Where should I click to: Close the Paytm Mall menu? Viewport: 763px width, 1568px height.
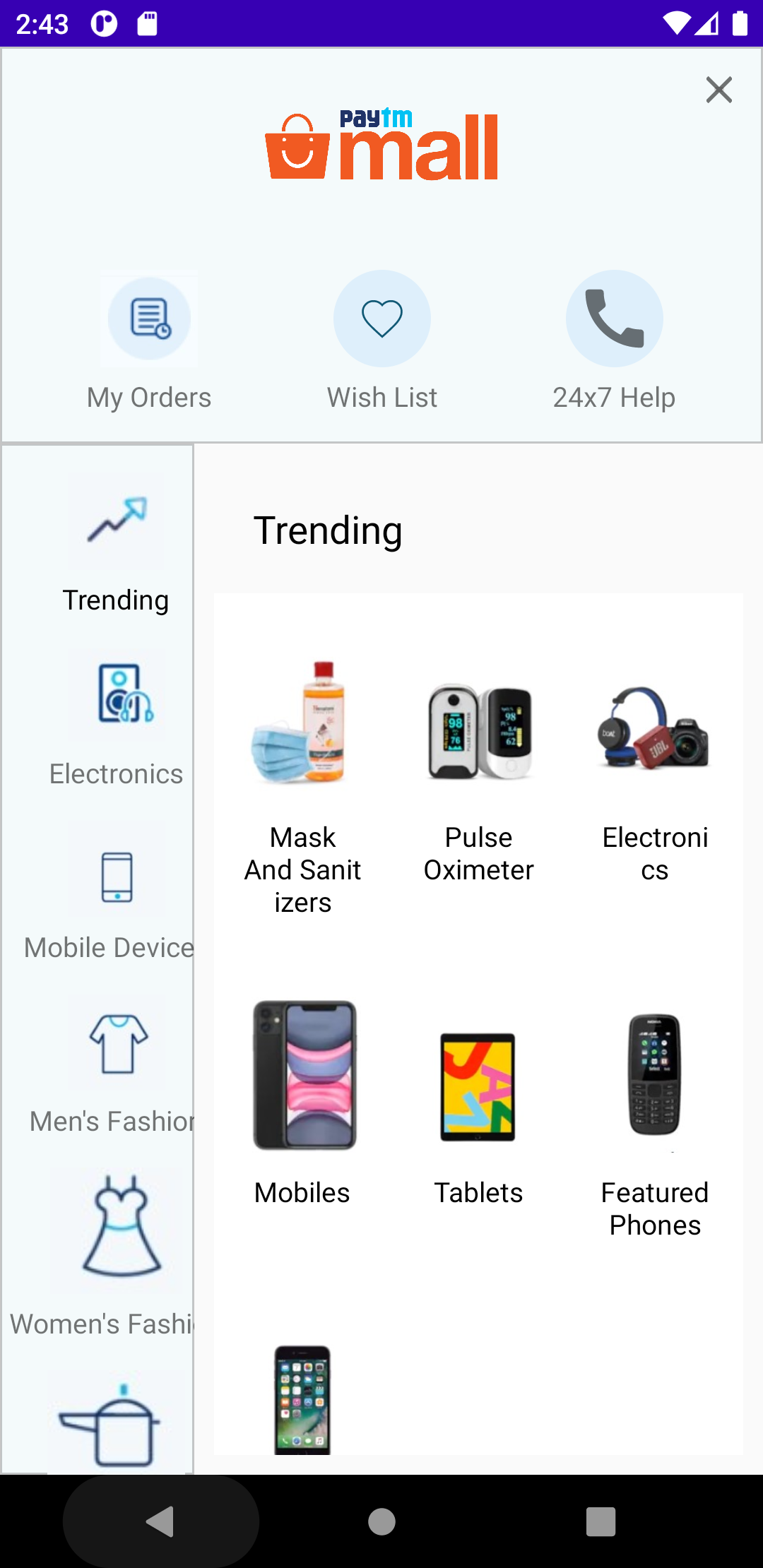click(x=718, y=90)
